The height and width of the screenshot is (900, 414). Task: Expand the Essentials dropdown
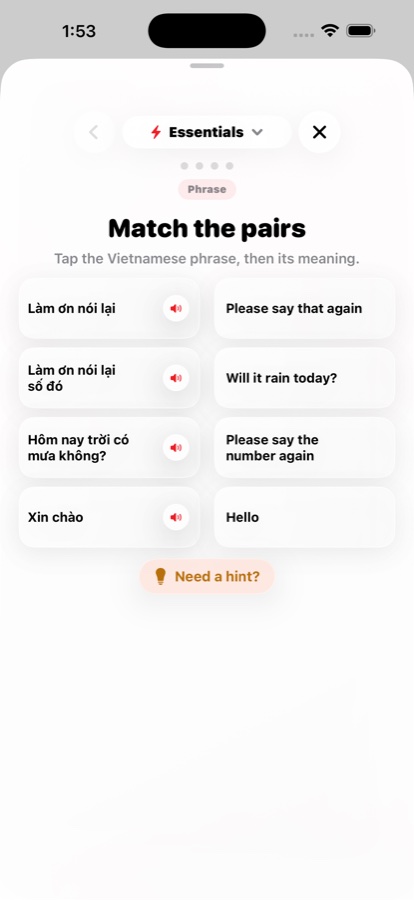coord(207,132)
